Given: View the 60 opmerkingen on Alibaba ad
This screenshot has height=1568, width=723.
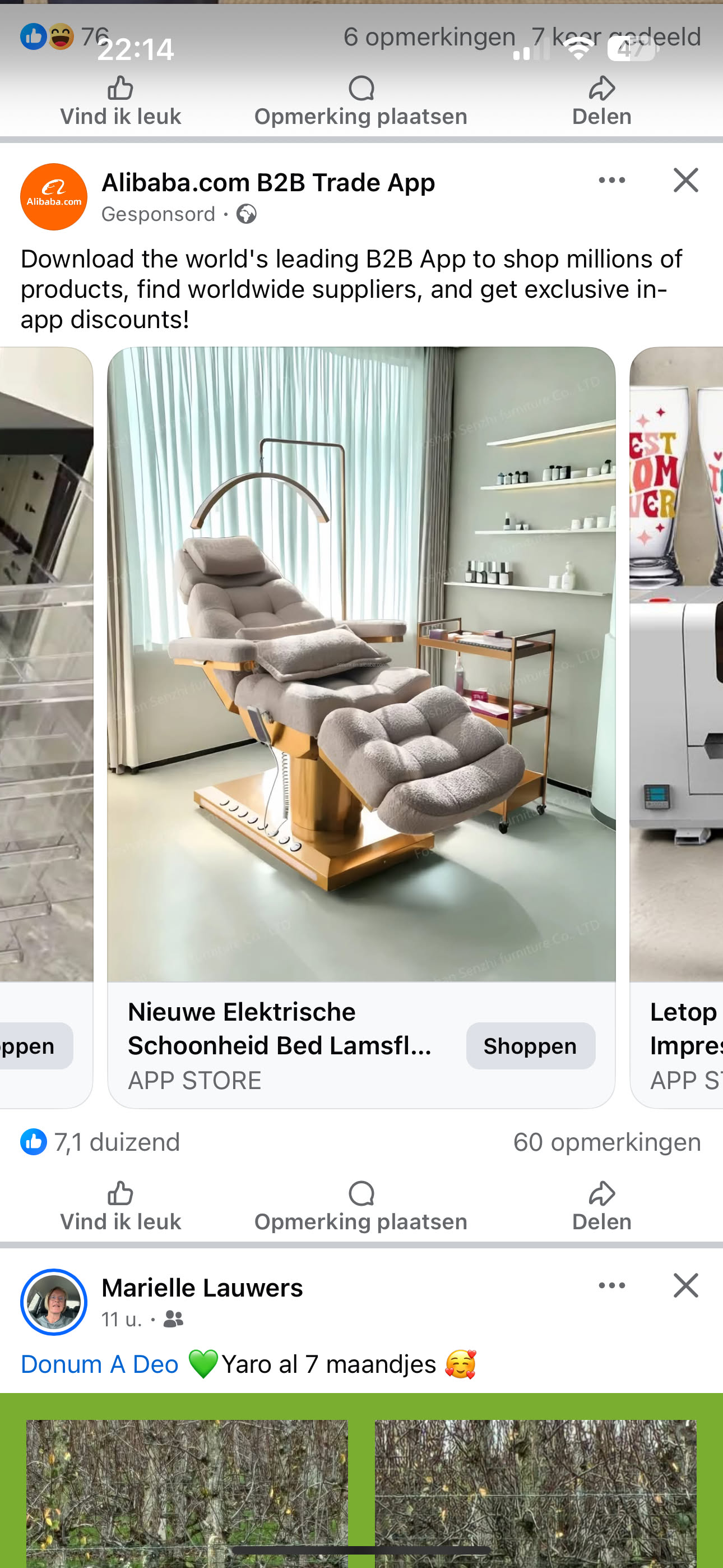Looking at the screenshot, I should pos(607,1142).
